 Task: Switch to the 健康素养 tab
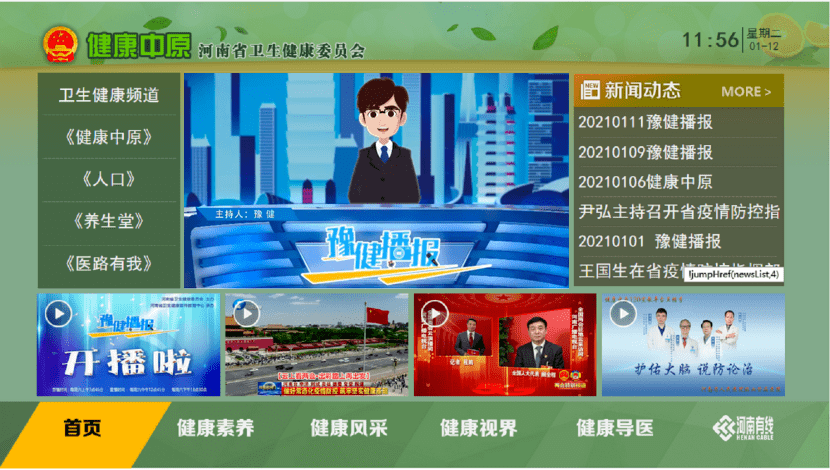pyautogui.click(x=215, y=429)
